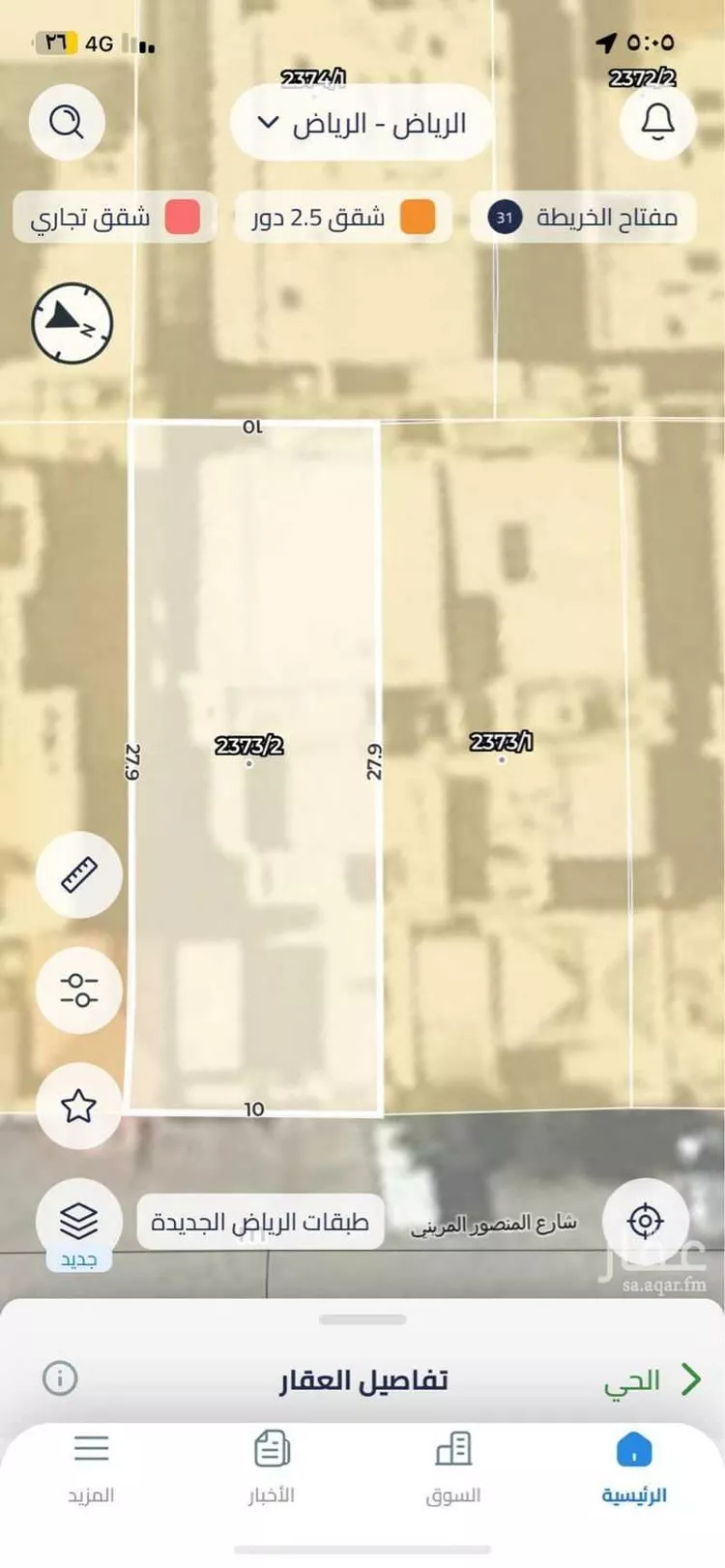The height and width of the screenshot is (1568, 725).
Task: Open the ruler measurement tool
Action: [78, 874]
